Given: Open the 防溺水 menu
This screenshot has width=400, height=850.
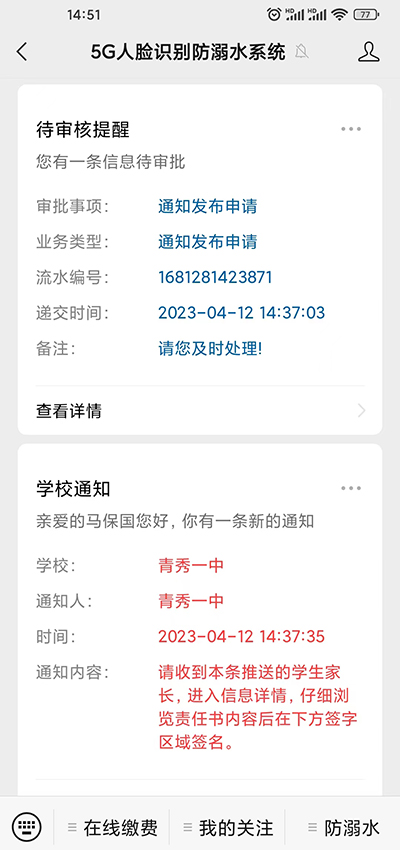Looking at the screenshot, I should pyautogui.click(x=343, y=828).
